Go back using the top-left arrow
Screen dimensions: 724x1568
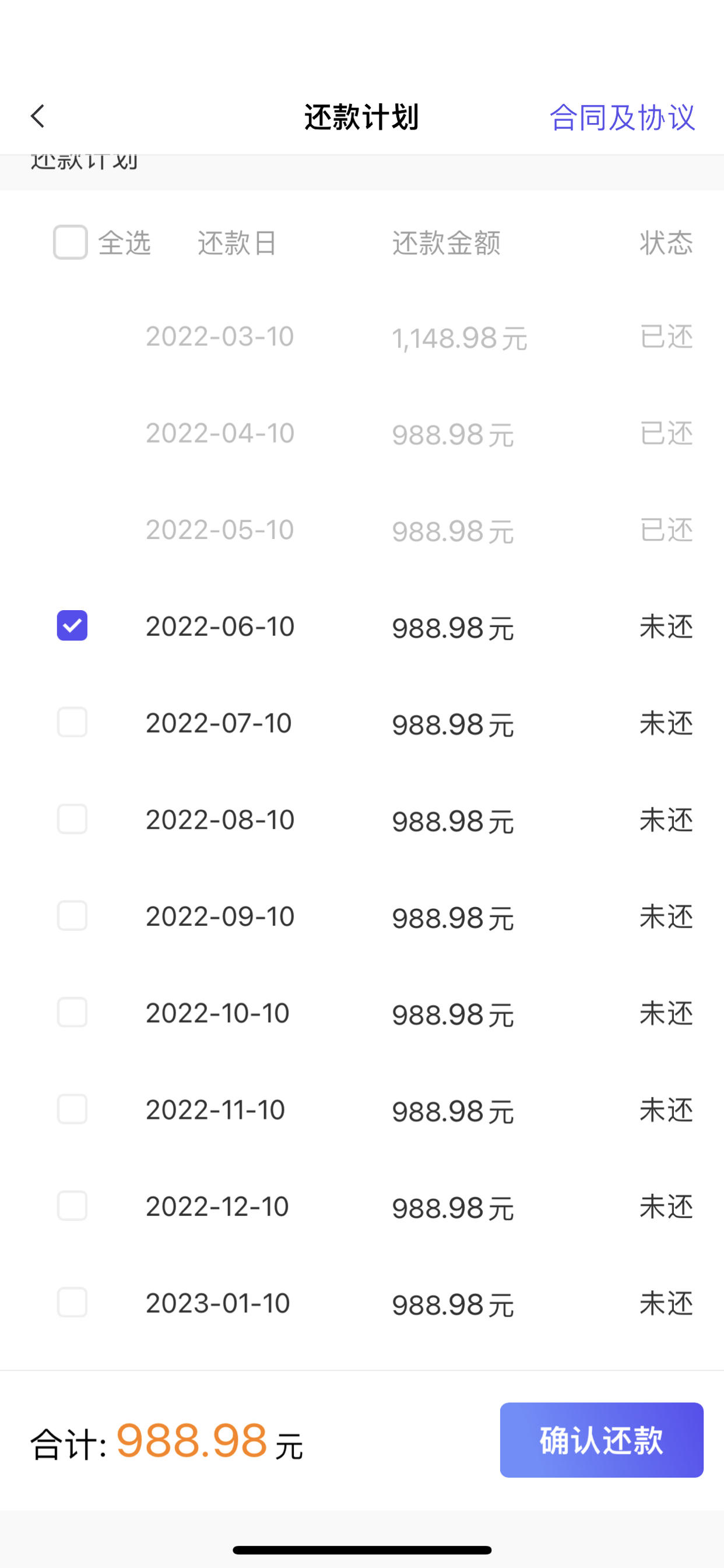point(38,116)
